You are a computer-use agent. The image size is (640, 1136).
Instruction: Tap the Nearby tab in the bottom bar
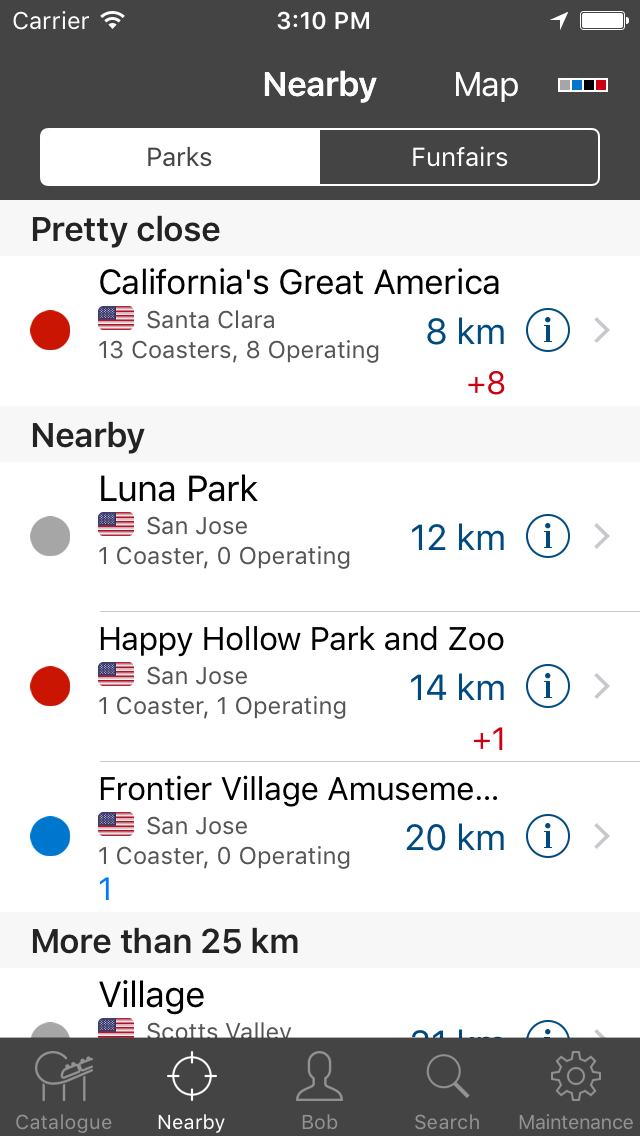191,1088
